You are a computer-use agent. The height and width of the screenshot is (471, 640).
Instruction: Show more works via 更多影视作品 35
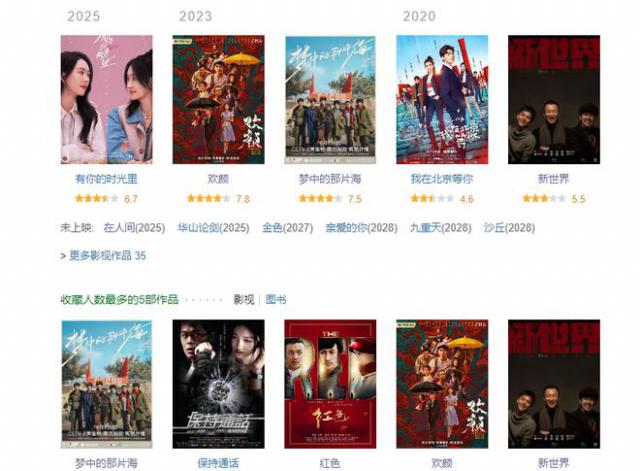tap(107, 256)
